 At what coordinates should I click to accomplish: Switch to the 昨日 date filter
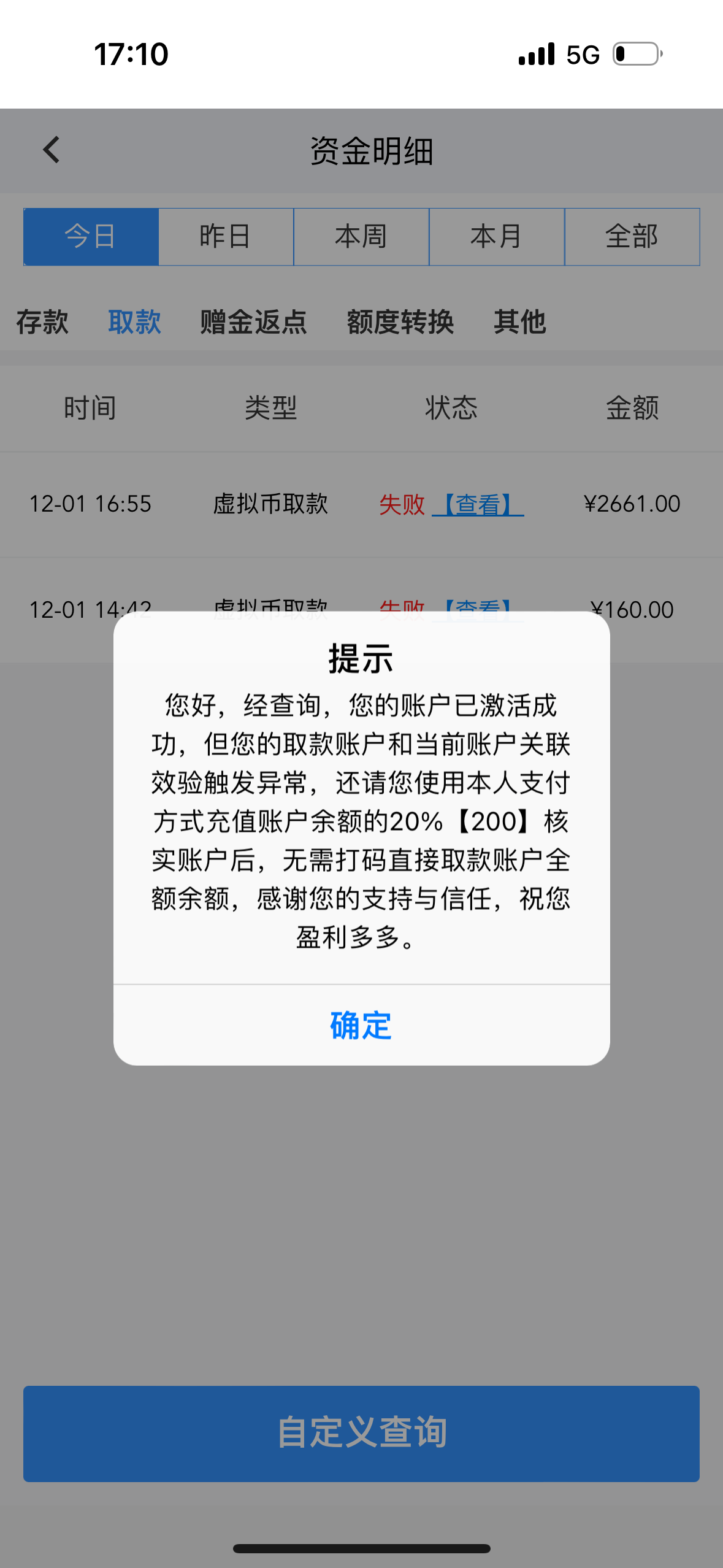click(226, 237)
